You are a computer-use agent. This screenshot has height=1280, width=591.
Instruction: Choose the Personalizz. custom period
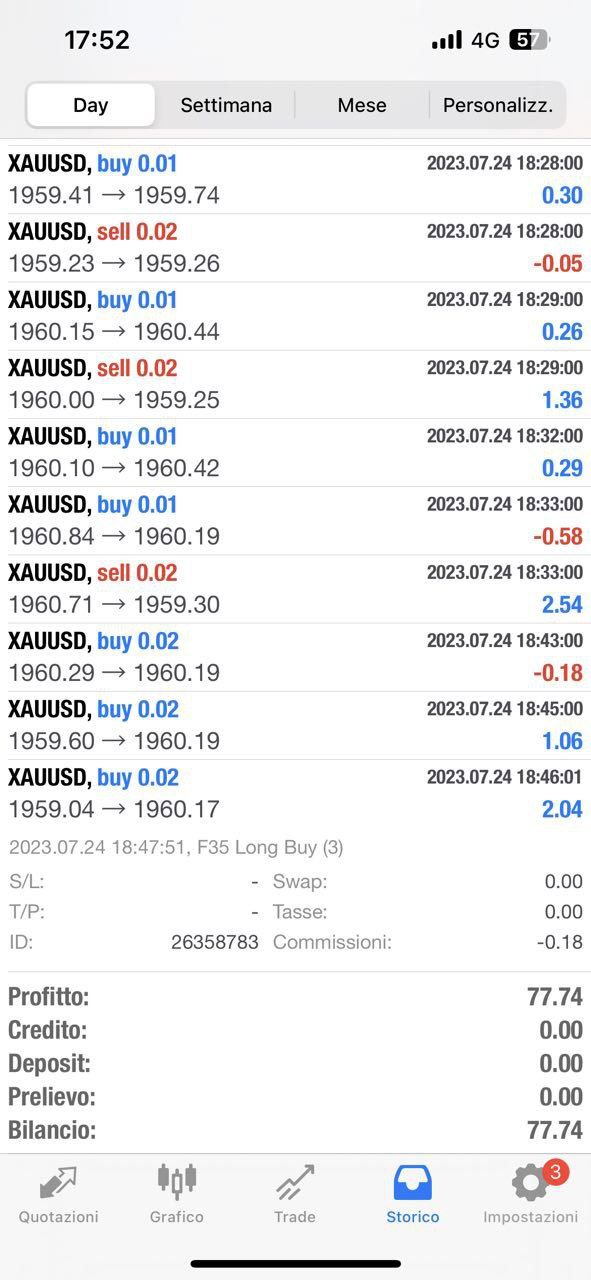pos(498,105)
